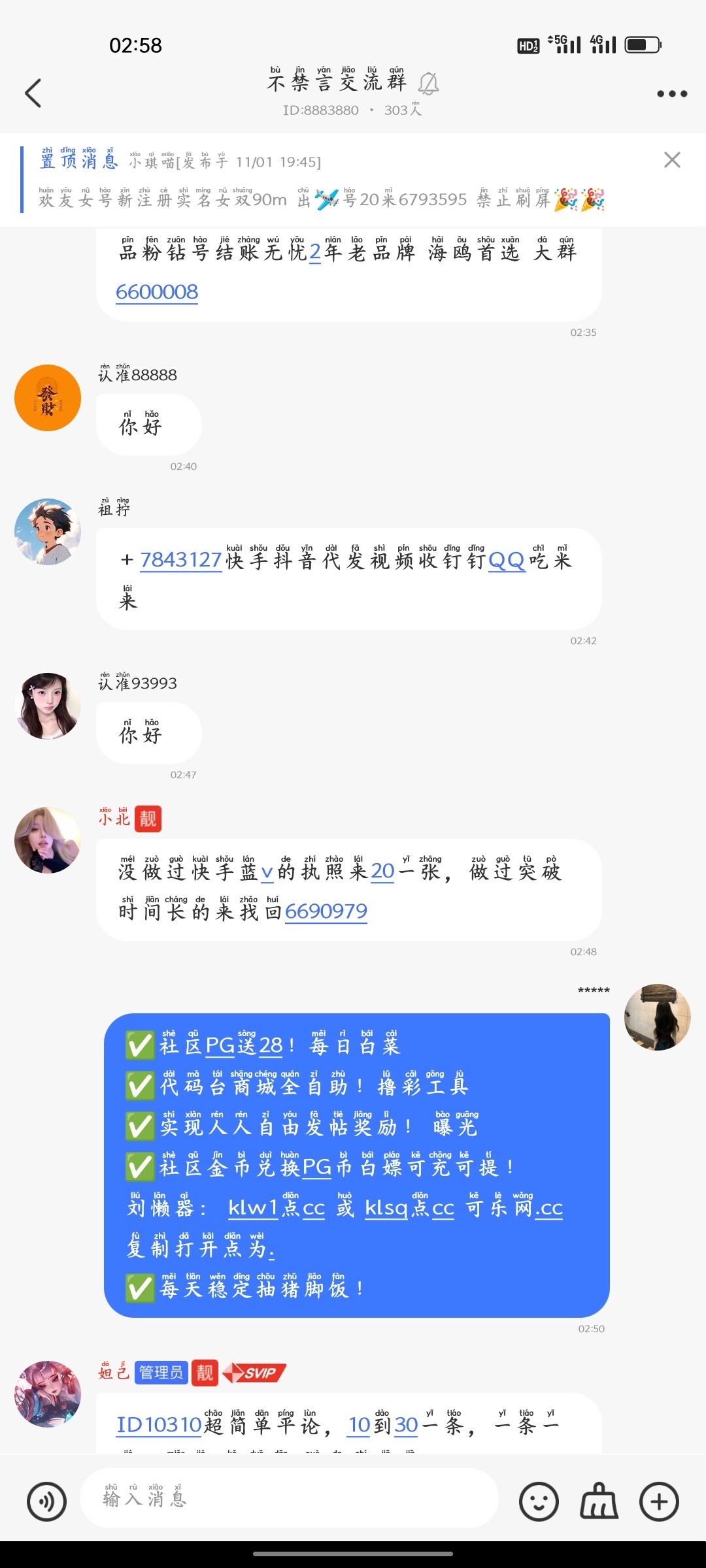Image resolution: width=706 pixels, height=1568 pixels.
Task: Dismiss the pinned message with the X
Action: coord(672,161)
